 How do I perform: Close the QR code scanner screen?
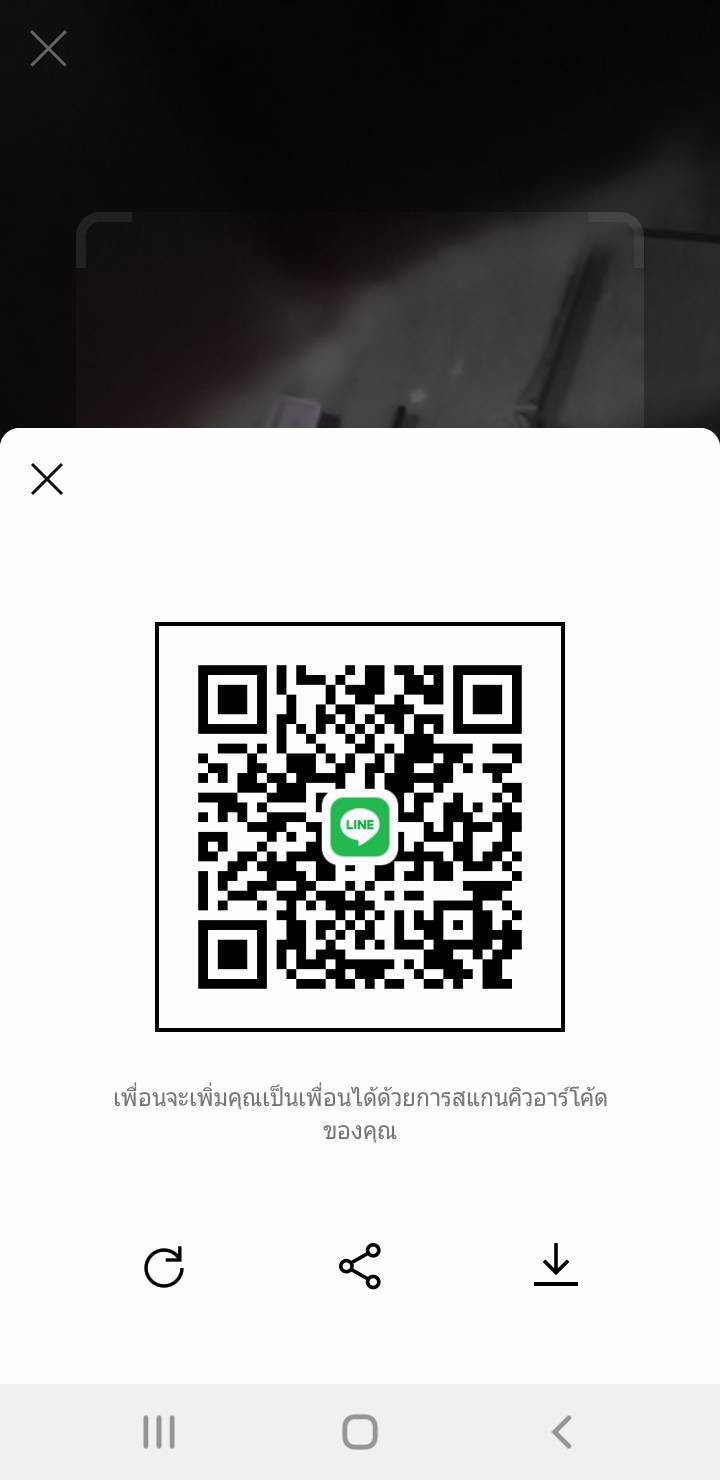(x=48, y=48)
